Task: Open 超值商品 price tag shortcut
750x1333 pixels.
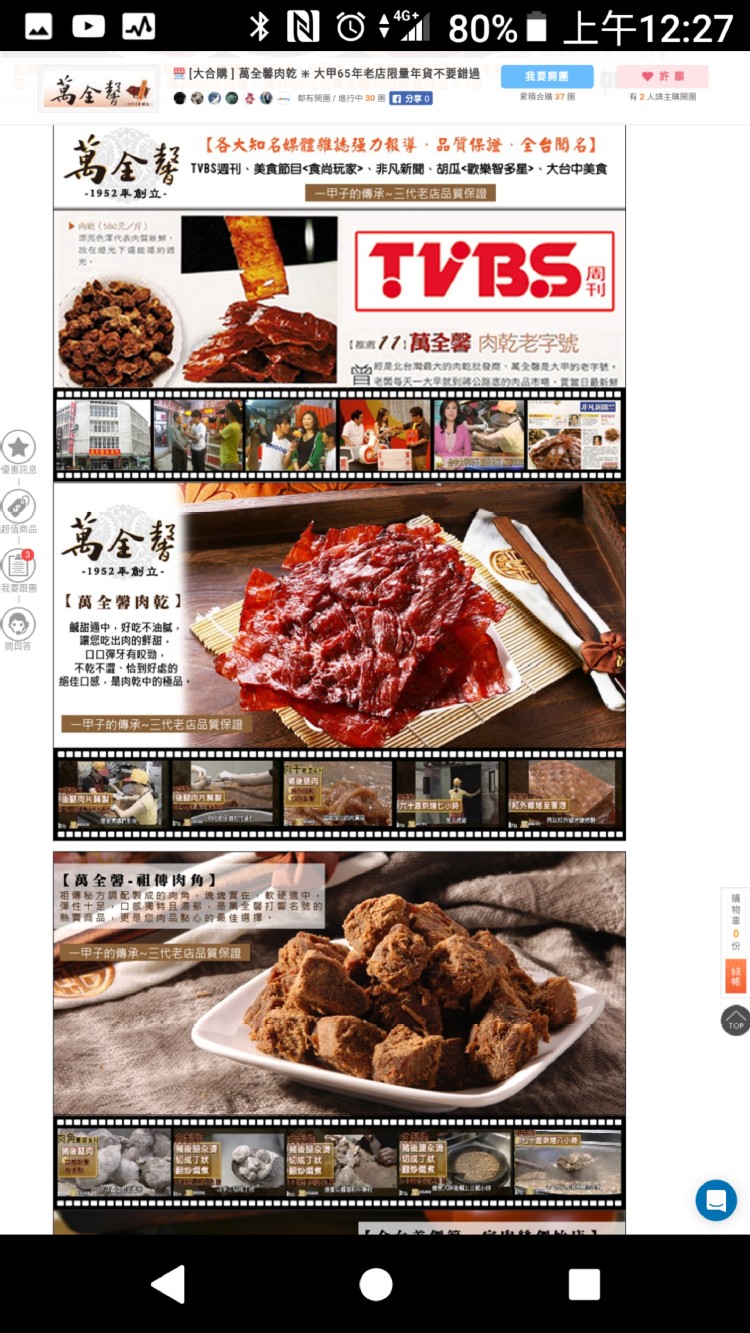Action: pyautogui.click(x=18, y=507)
